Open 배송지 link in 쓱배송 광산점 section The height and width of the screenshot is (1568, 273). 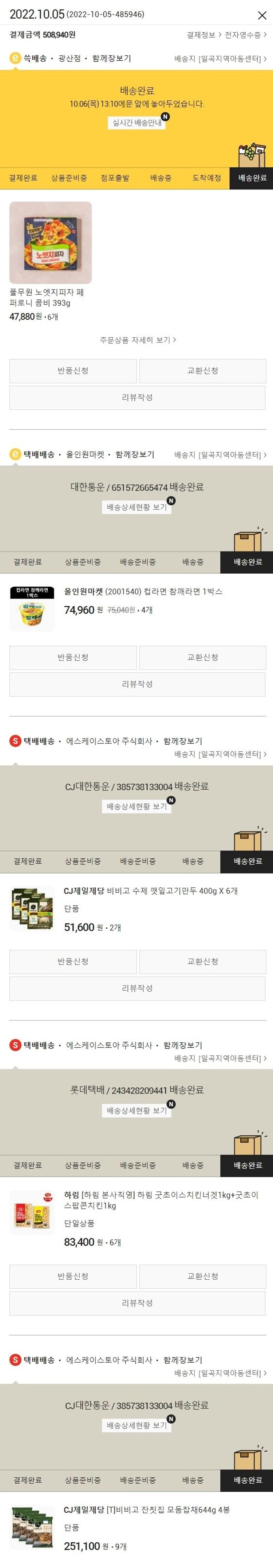click(x=220, y=59)
